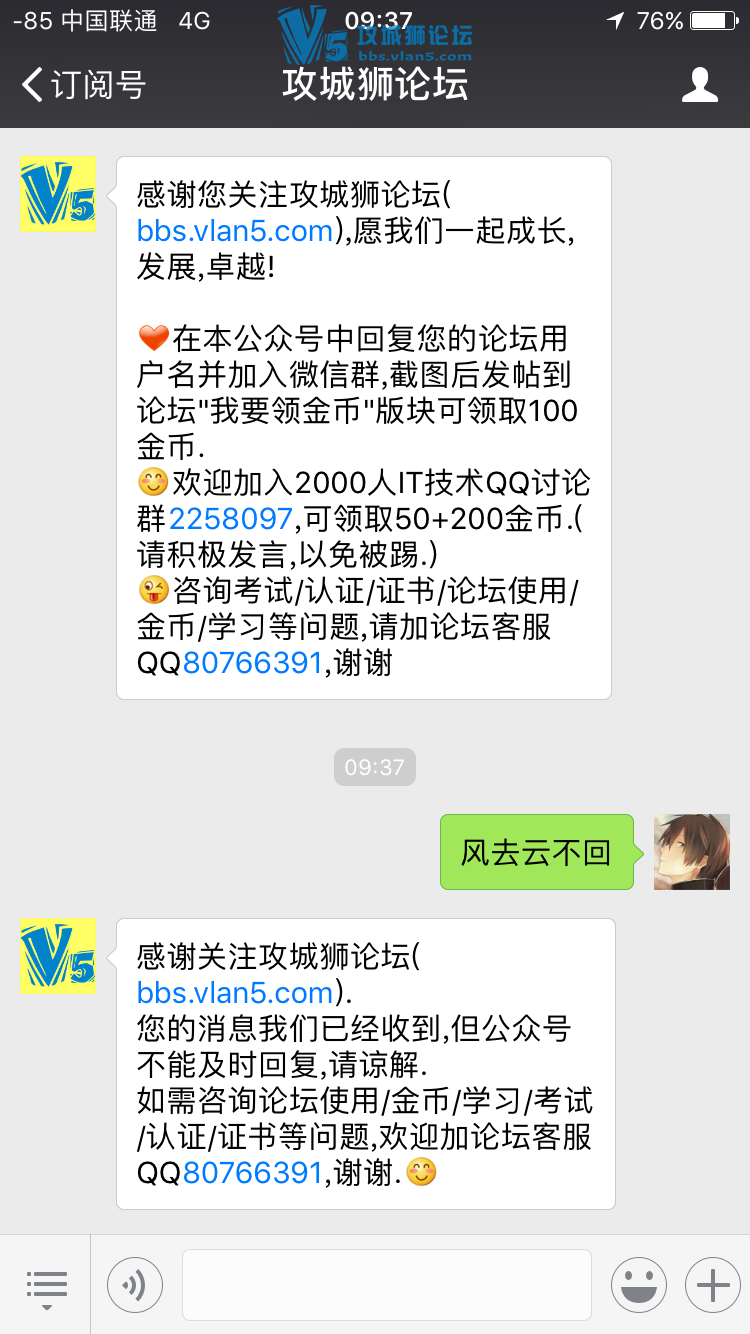Go back to 订阅号 list
750x1334 pixels.
84,85
